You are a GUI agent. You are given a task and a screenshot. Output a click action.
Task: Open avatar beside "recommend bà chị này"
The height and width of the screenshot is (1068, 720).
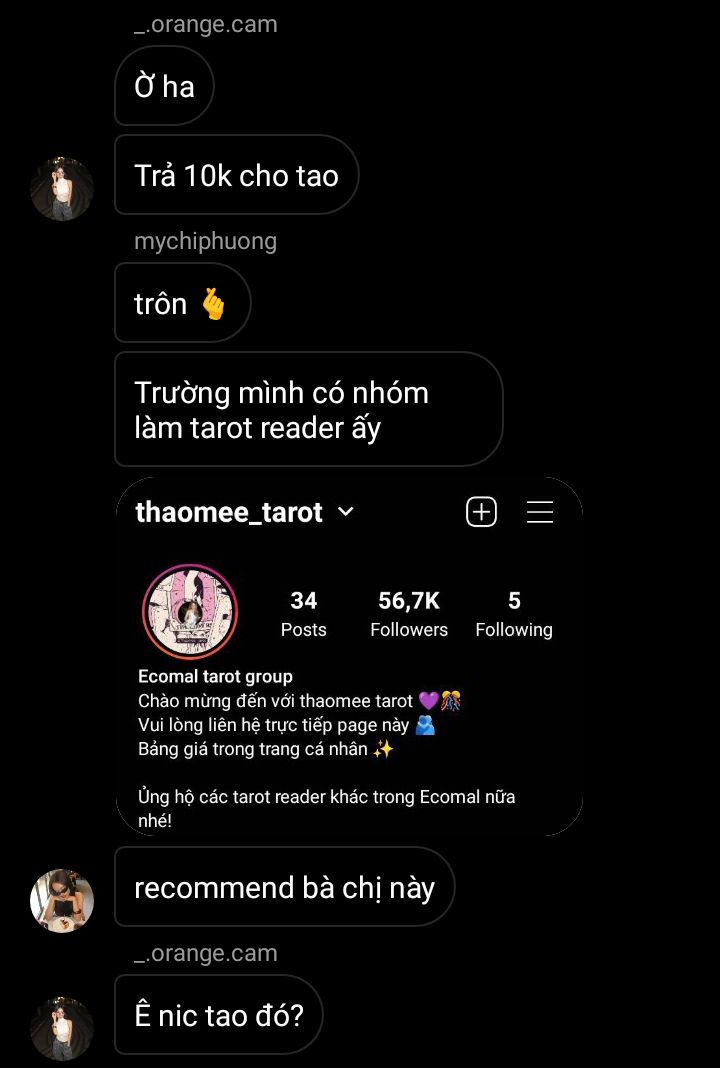coord(62,900)
